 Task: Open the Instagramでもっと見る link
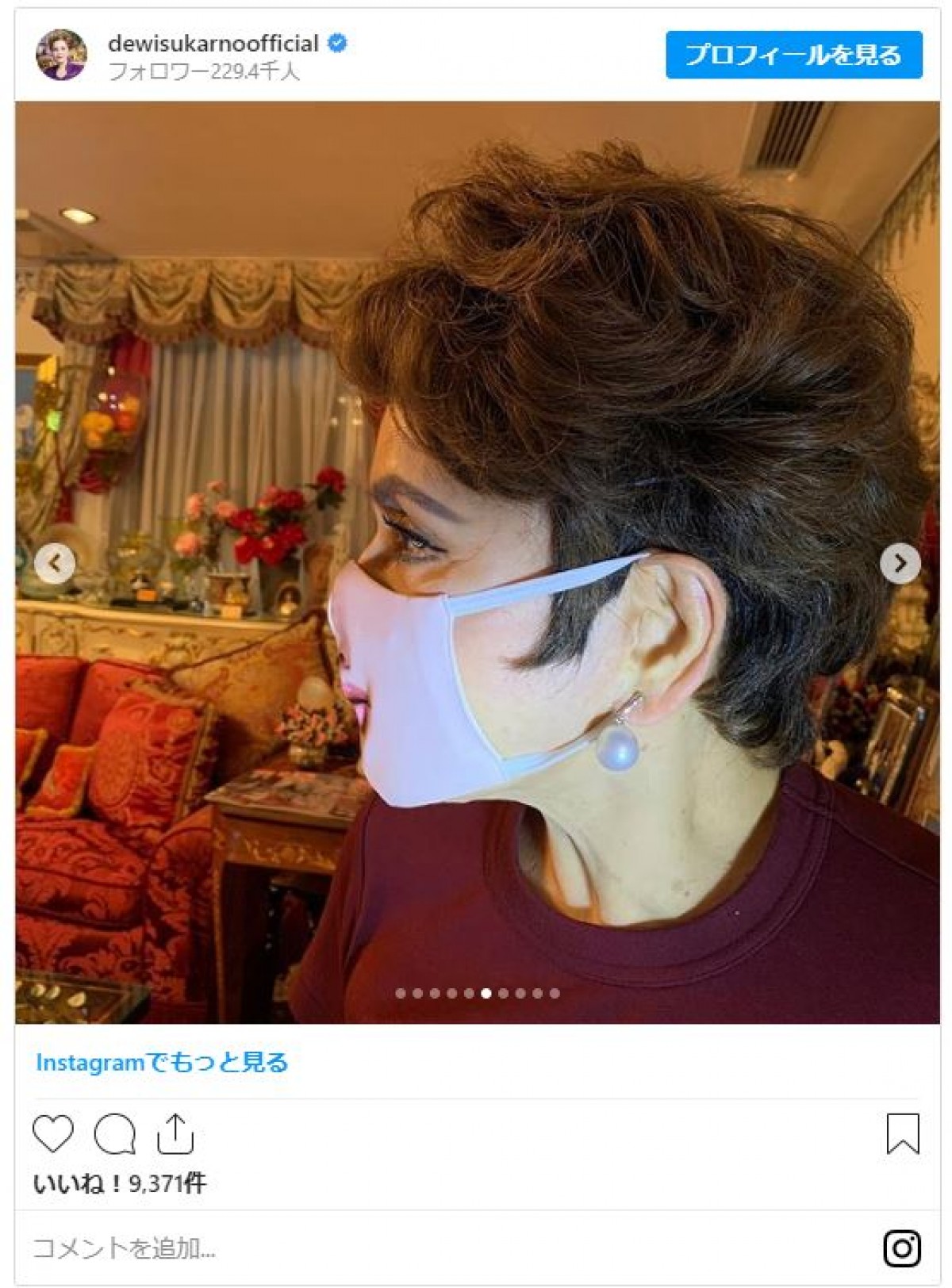tap(162, 1062)
